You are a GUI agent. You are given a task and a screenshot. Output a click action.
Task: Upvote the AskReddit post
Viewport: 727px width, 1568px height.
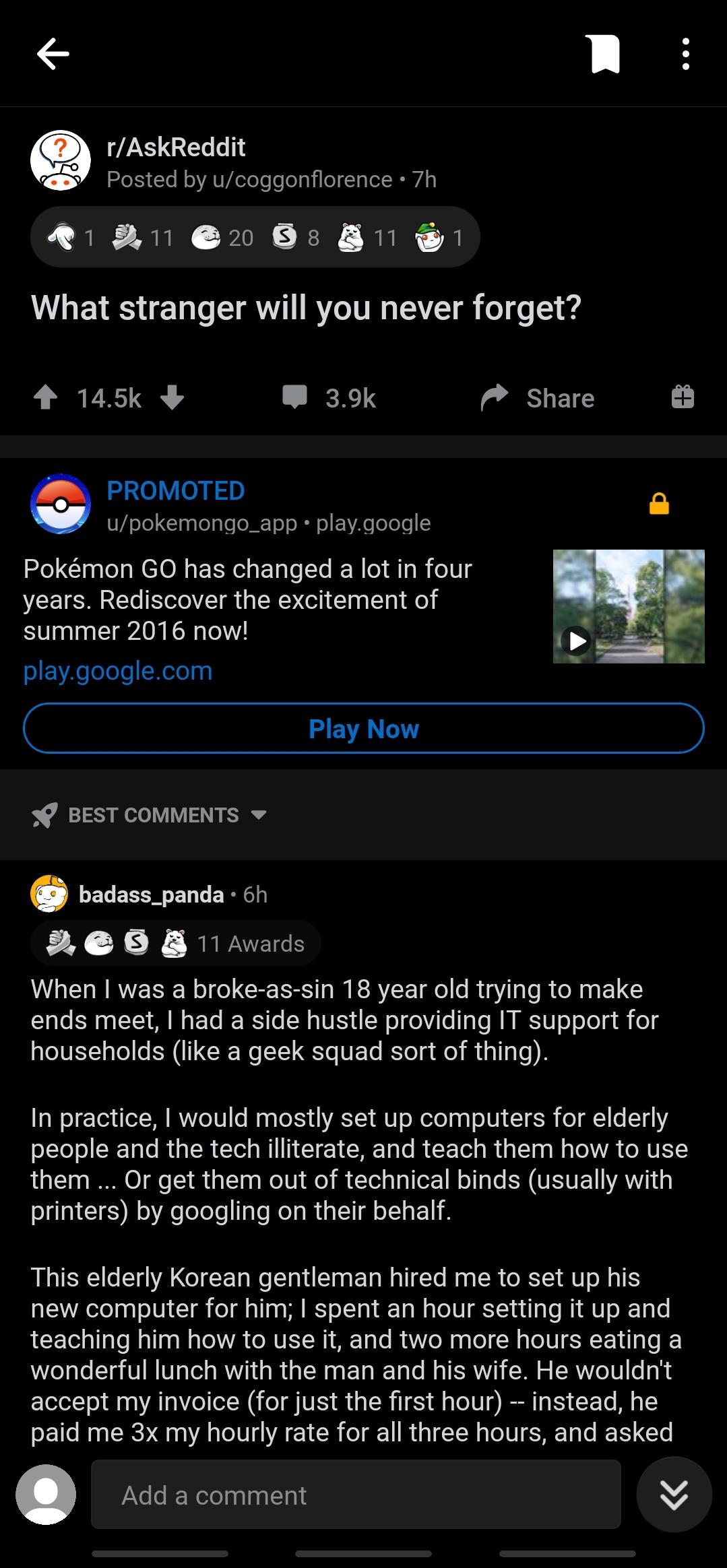click(45, 397)
